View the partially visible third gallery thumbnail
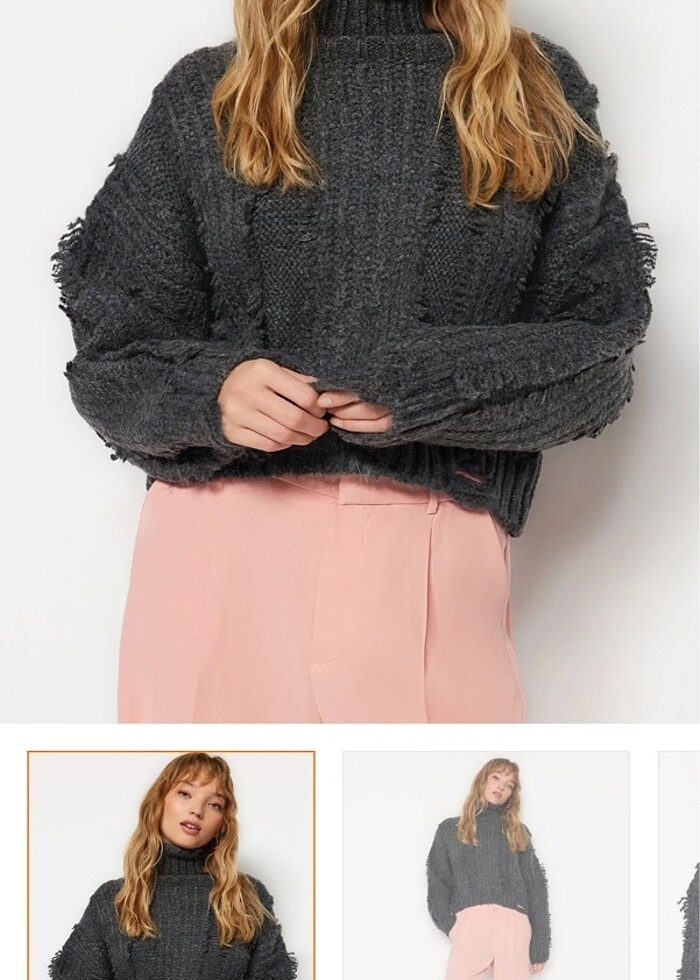 [681, 866]
